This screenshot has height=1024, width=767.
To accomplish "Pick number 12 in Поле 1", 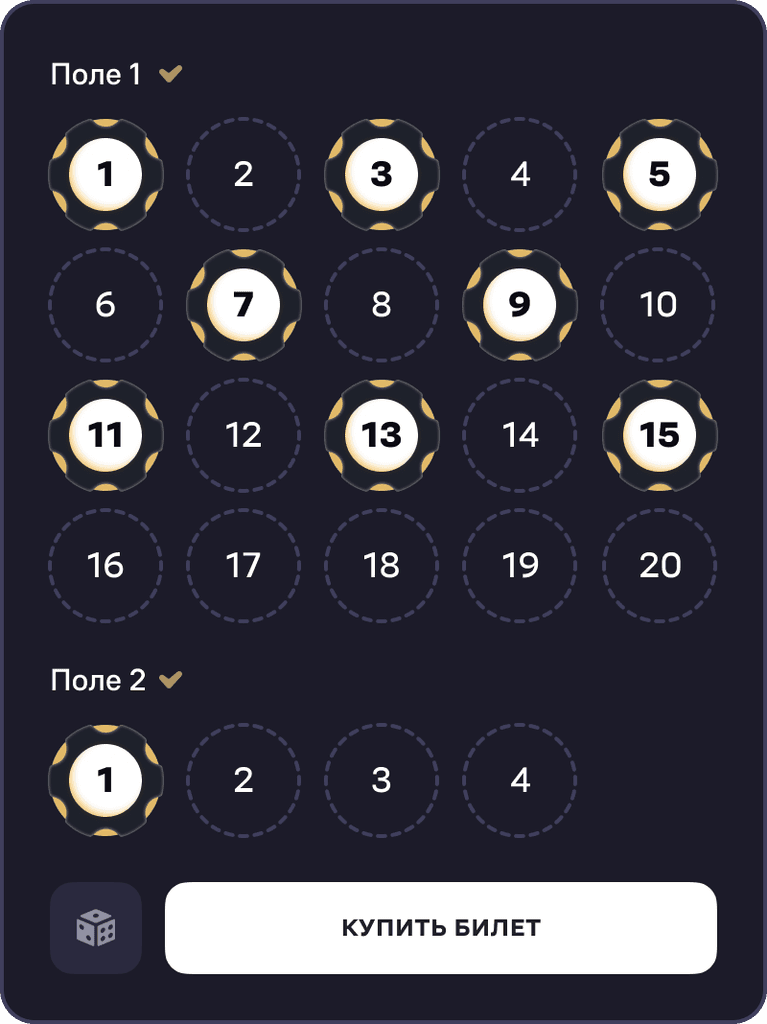I will (x=244, y=435).
